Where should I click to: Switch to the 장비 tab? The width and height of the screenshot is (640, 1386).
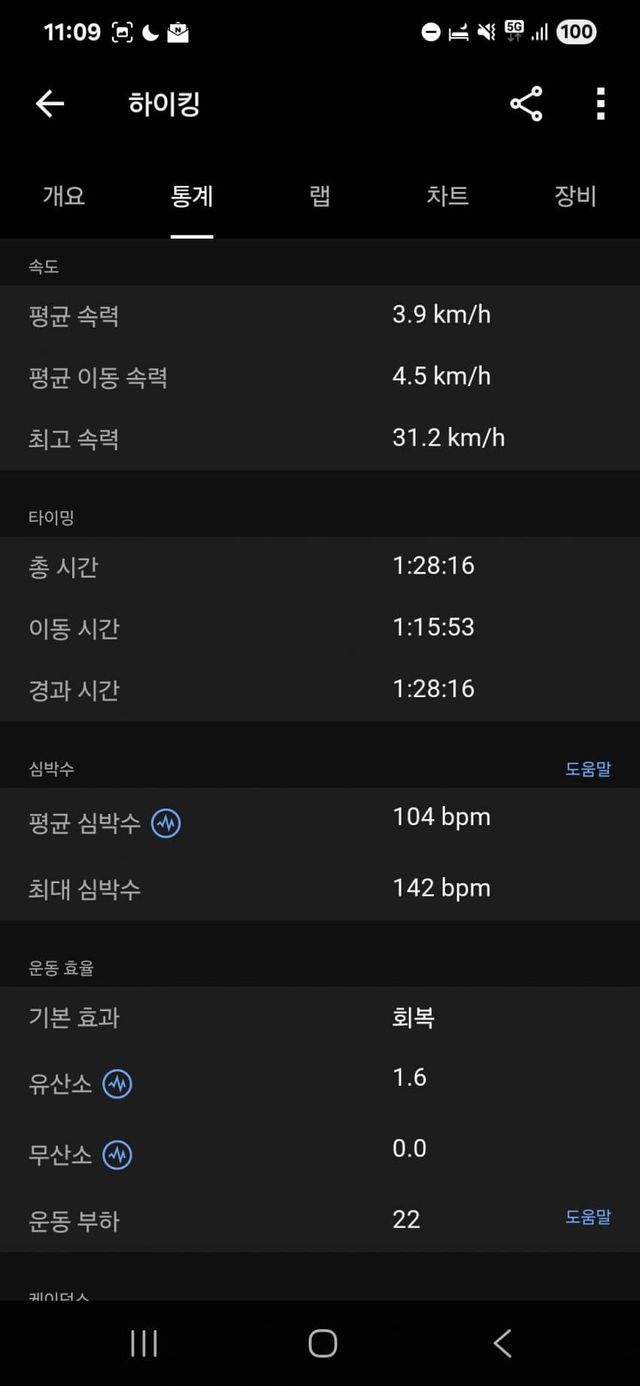pos(575,196)
